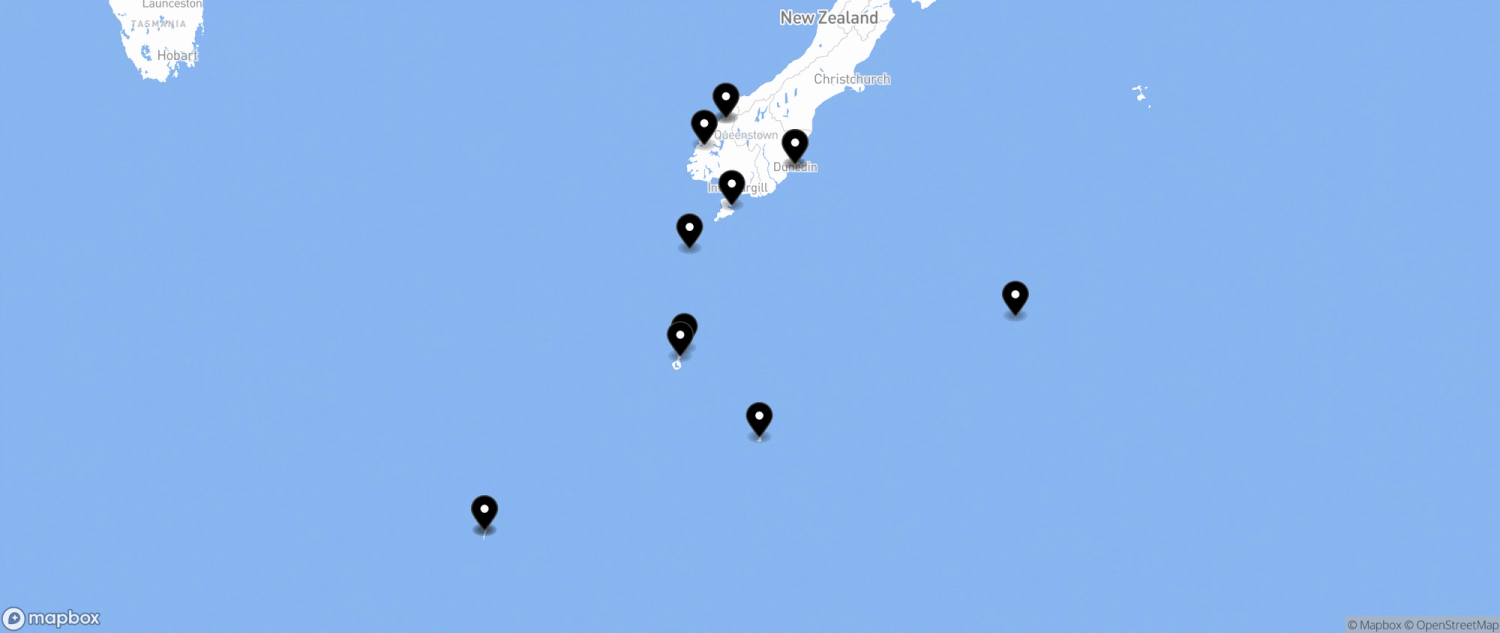Open the southwesternmost marker in the ocean
1500x633 pixels.
pyautogui.click(x=484, y=512)
